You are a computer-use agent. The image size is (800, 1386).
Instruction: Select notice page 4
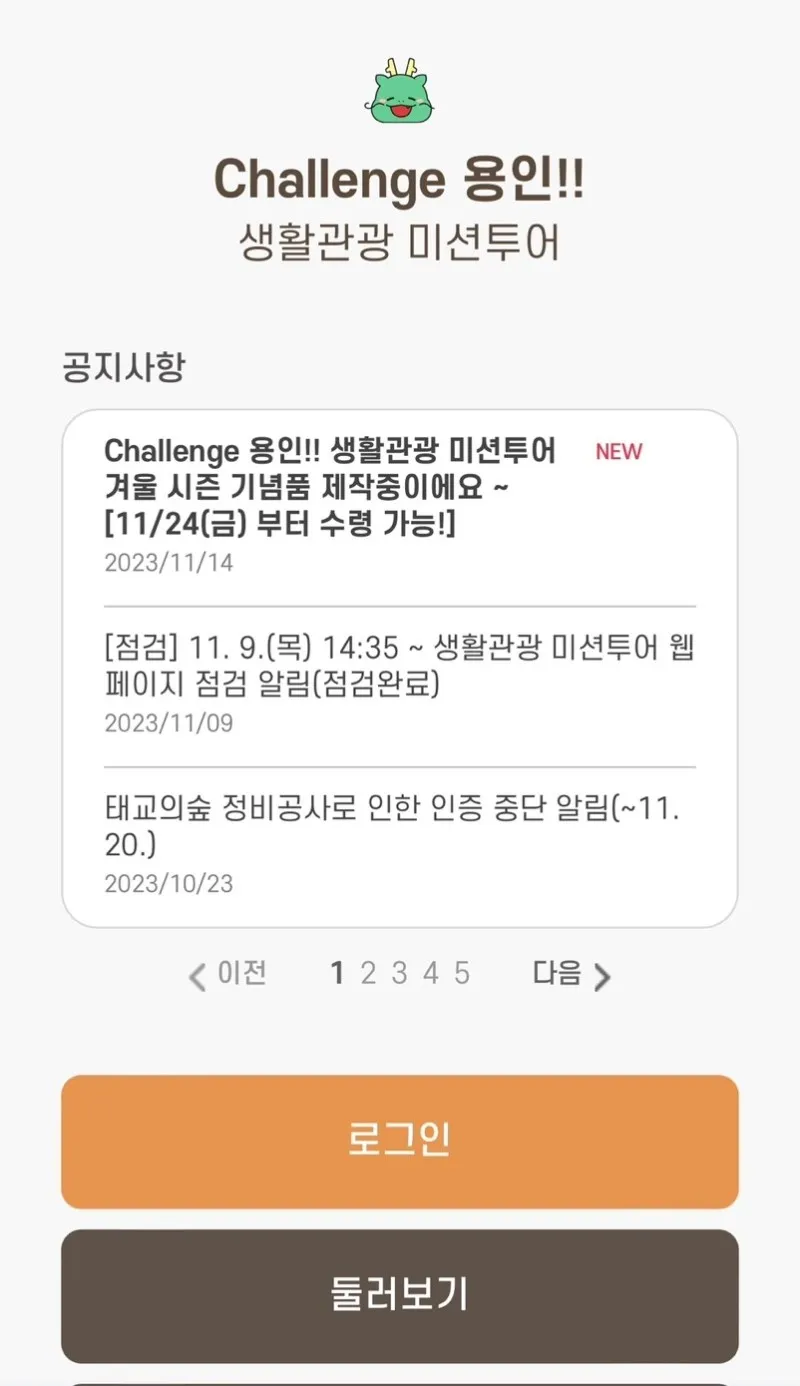point(430,973)
